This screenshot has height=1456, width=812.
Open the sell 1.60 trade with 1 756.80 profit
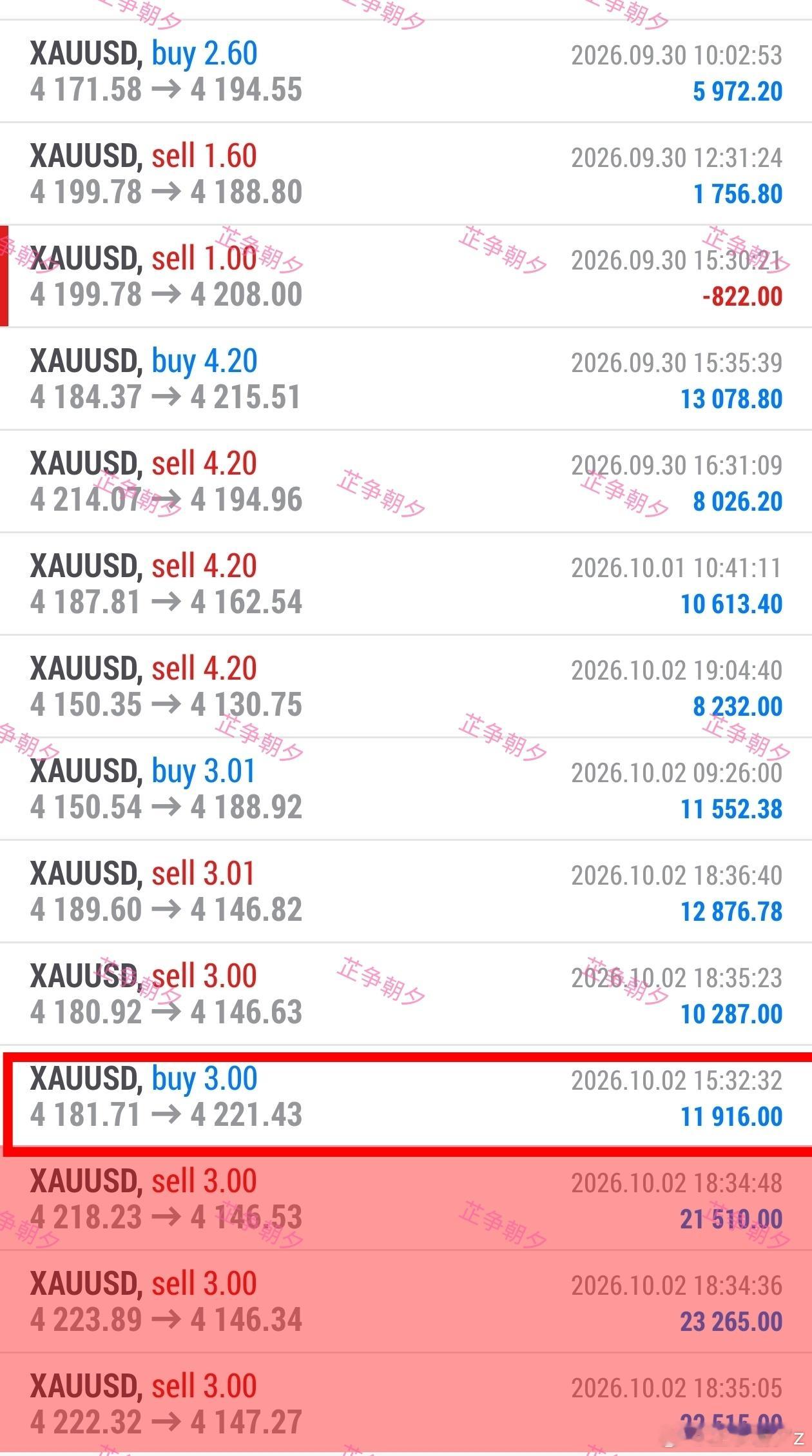click(406, 173)
